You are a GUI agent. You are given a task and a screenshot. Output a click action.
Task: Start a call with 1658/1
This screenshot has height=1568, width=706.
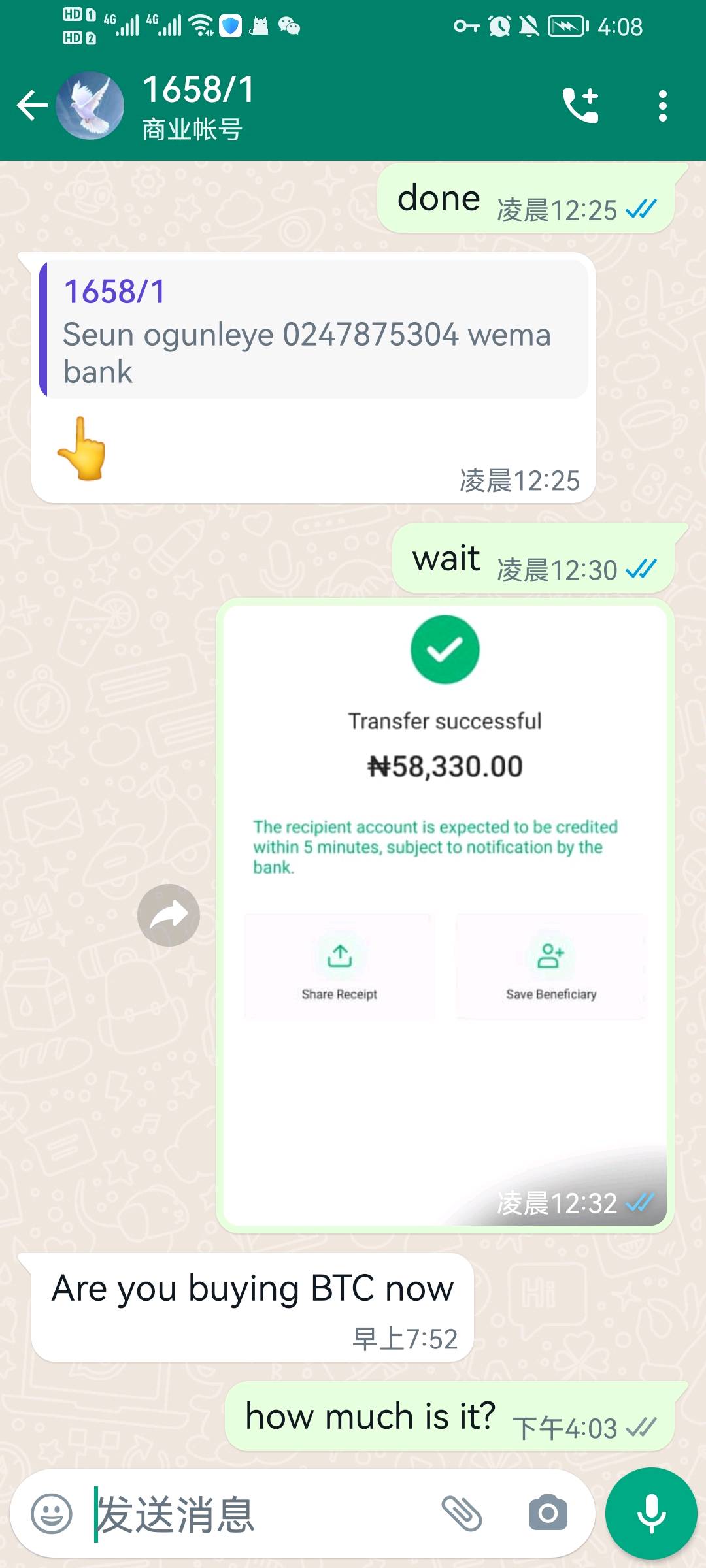(x=580, y=106)
